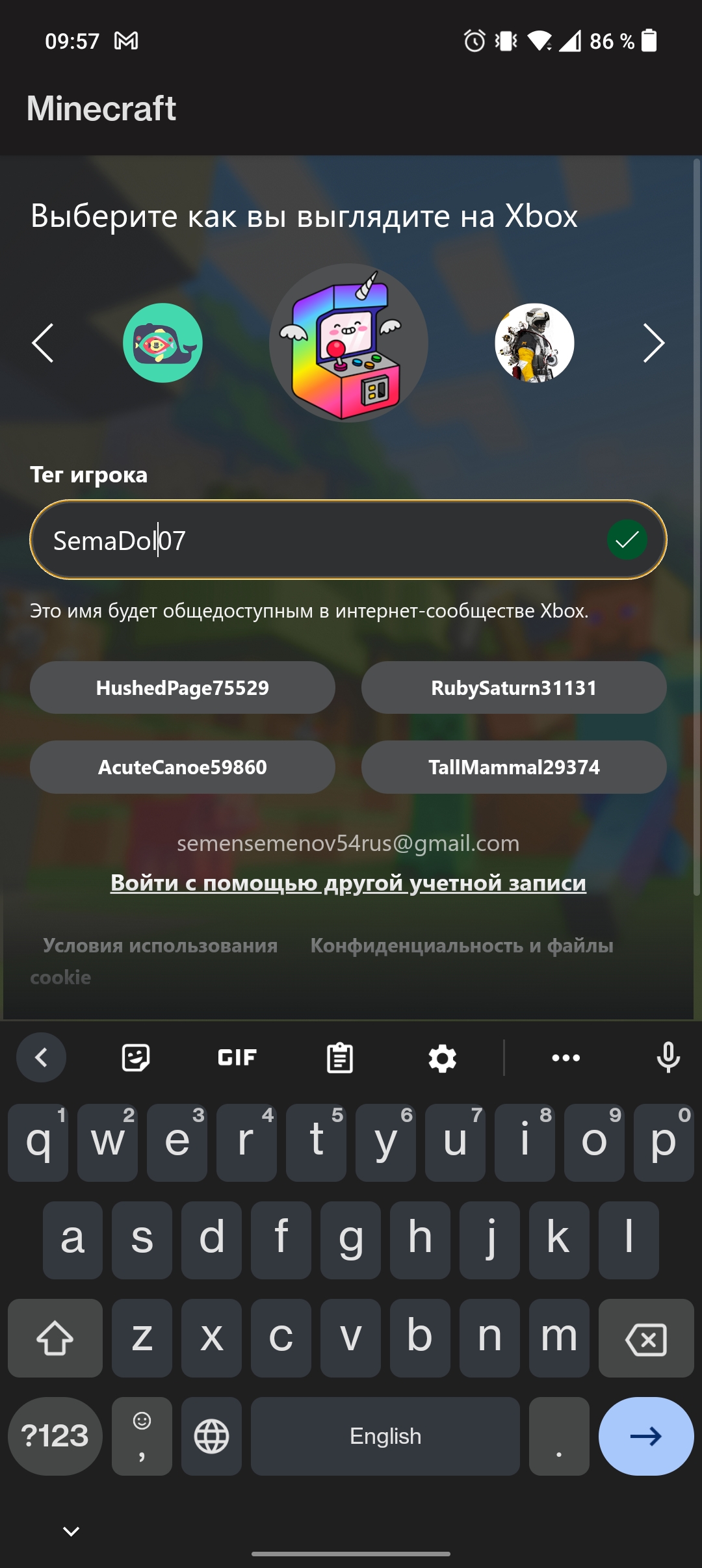Sign in with a different account

click(348, 883)
